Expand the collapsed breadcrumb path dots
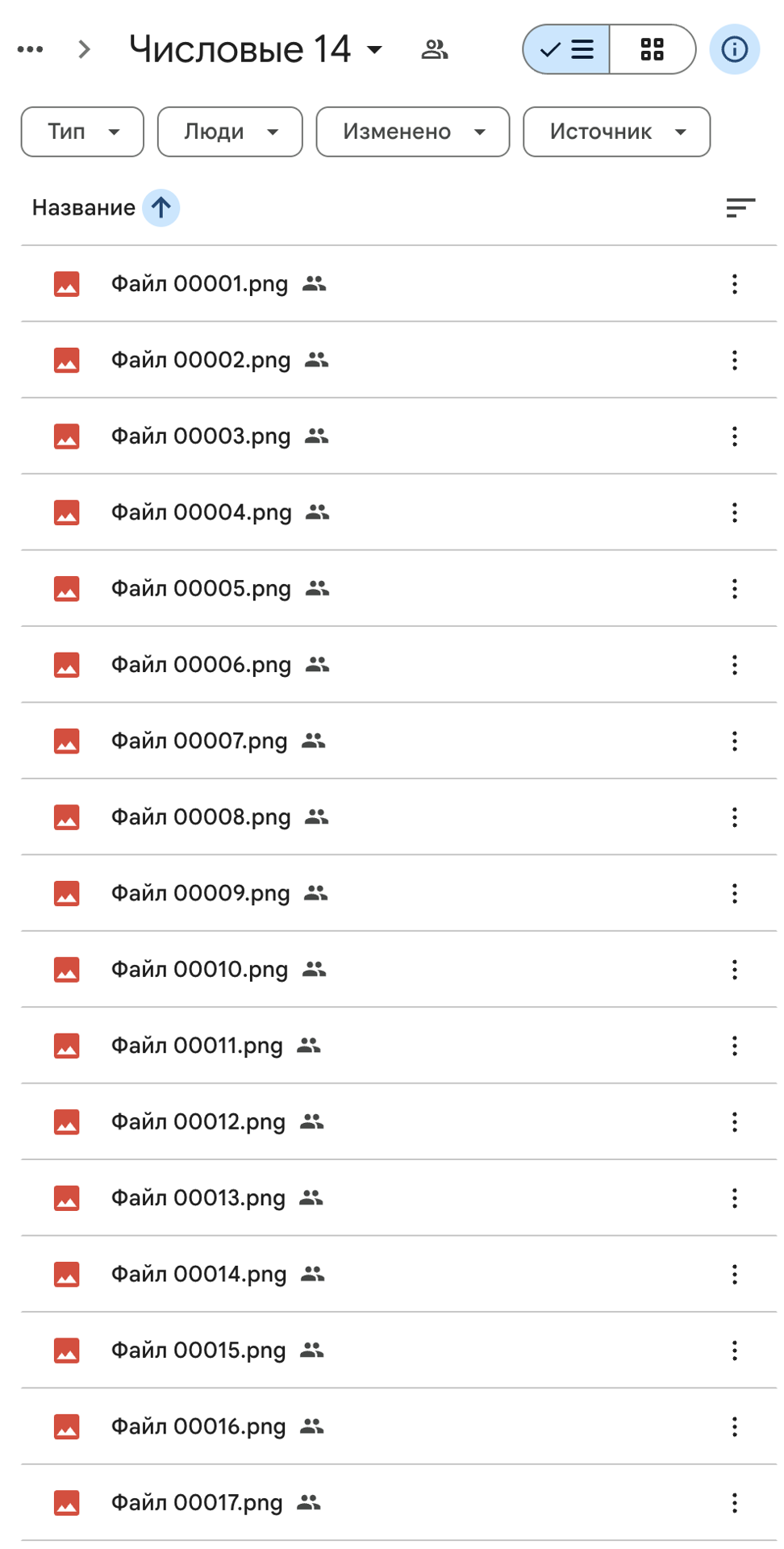This screenshot has height=1549, width=784. tap(30, 49)
